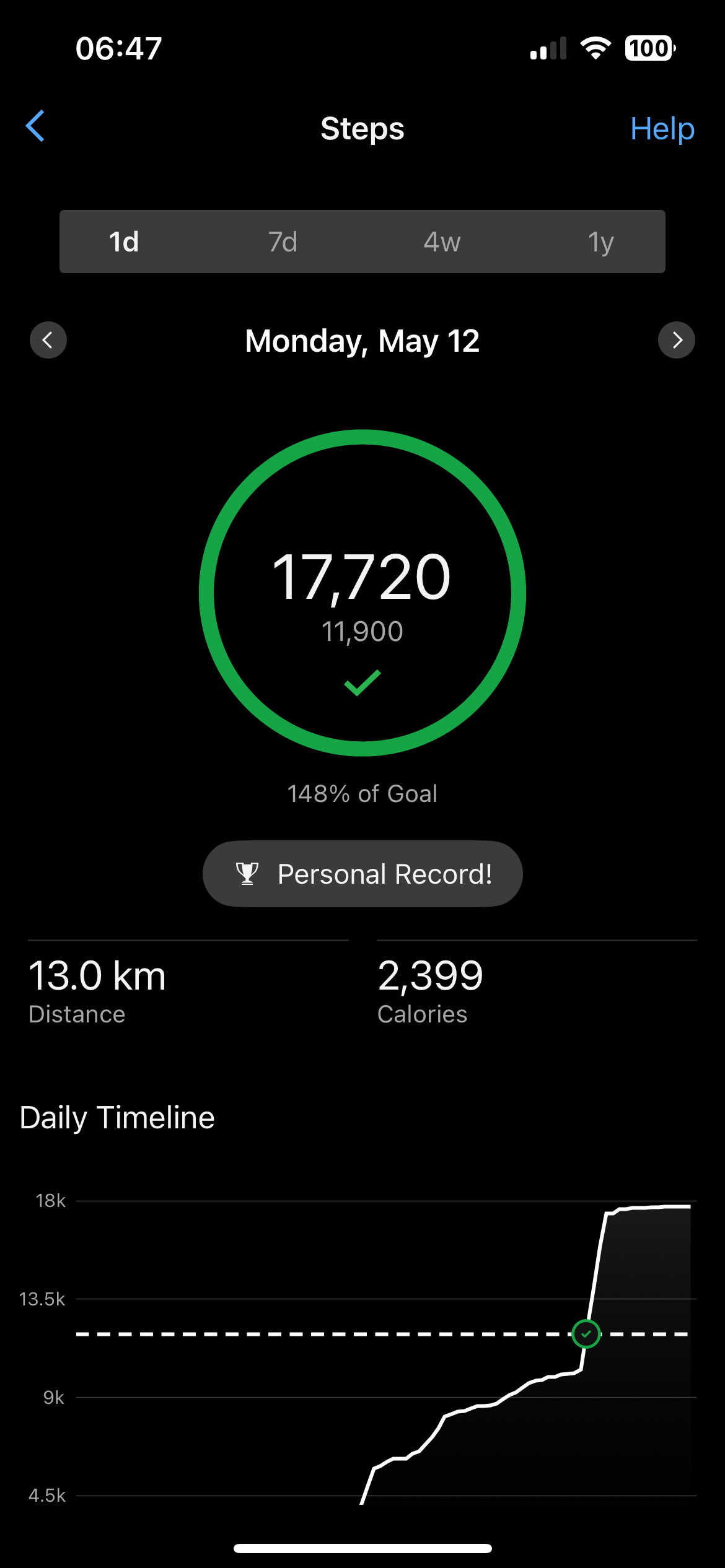Switch to the 4w view
This screenshot has width=725, height=1568.
(442, 242)
